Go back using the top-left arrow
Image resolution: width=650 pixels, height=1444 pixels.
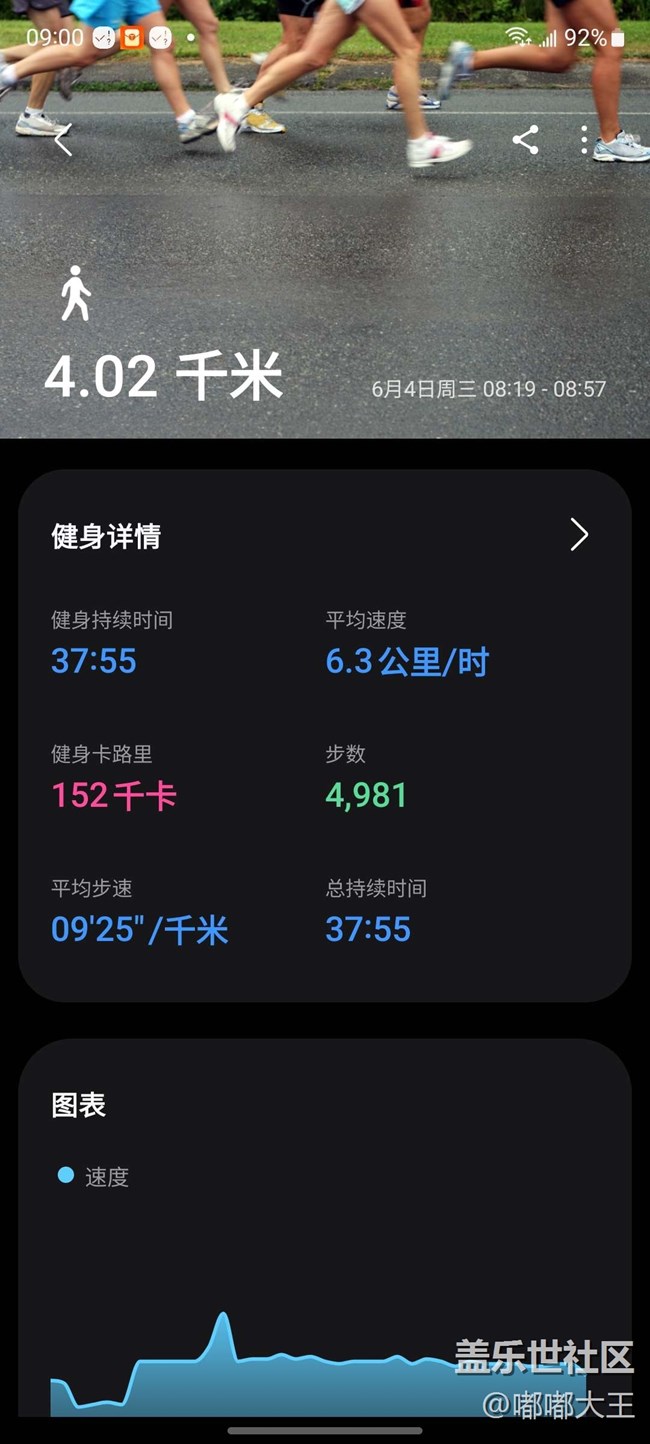(63, 141)
